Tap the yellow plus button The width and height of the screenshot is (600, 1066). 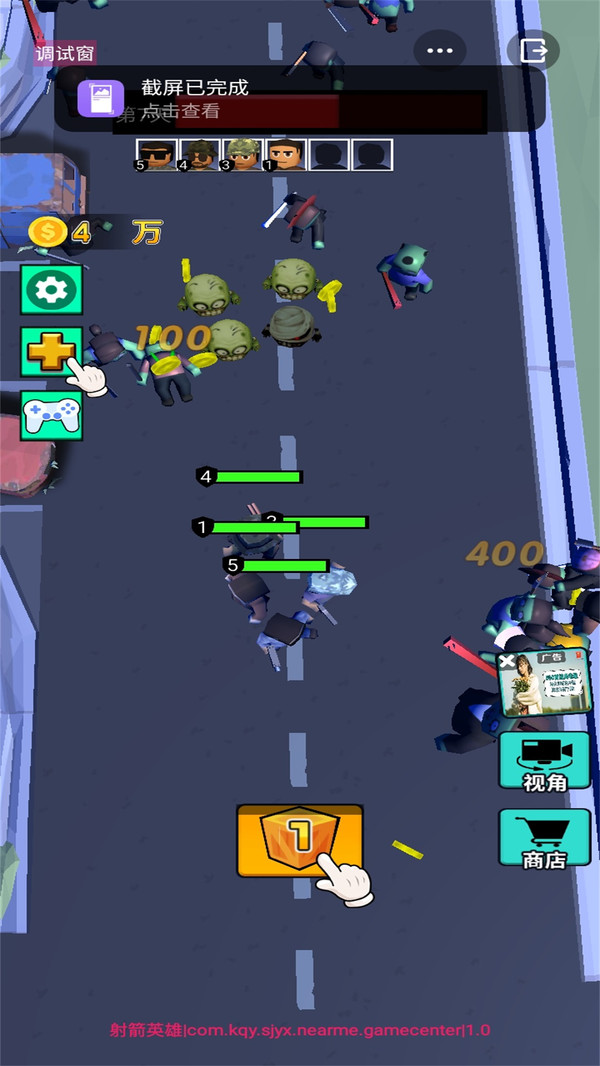[52, 351]
